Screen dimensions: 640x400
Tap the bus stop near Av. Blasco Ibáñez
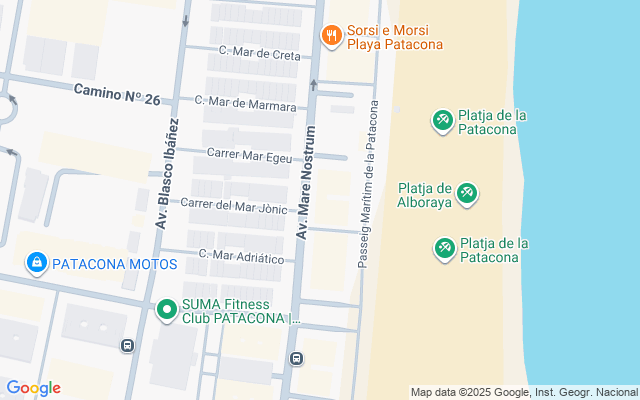click(x=128, y=346)
